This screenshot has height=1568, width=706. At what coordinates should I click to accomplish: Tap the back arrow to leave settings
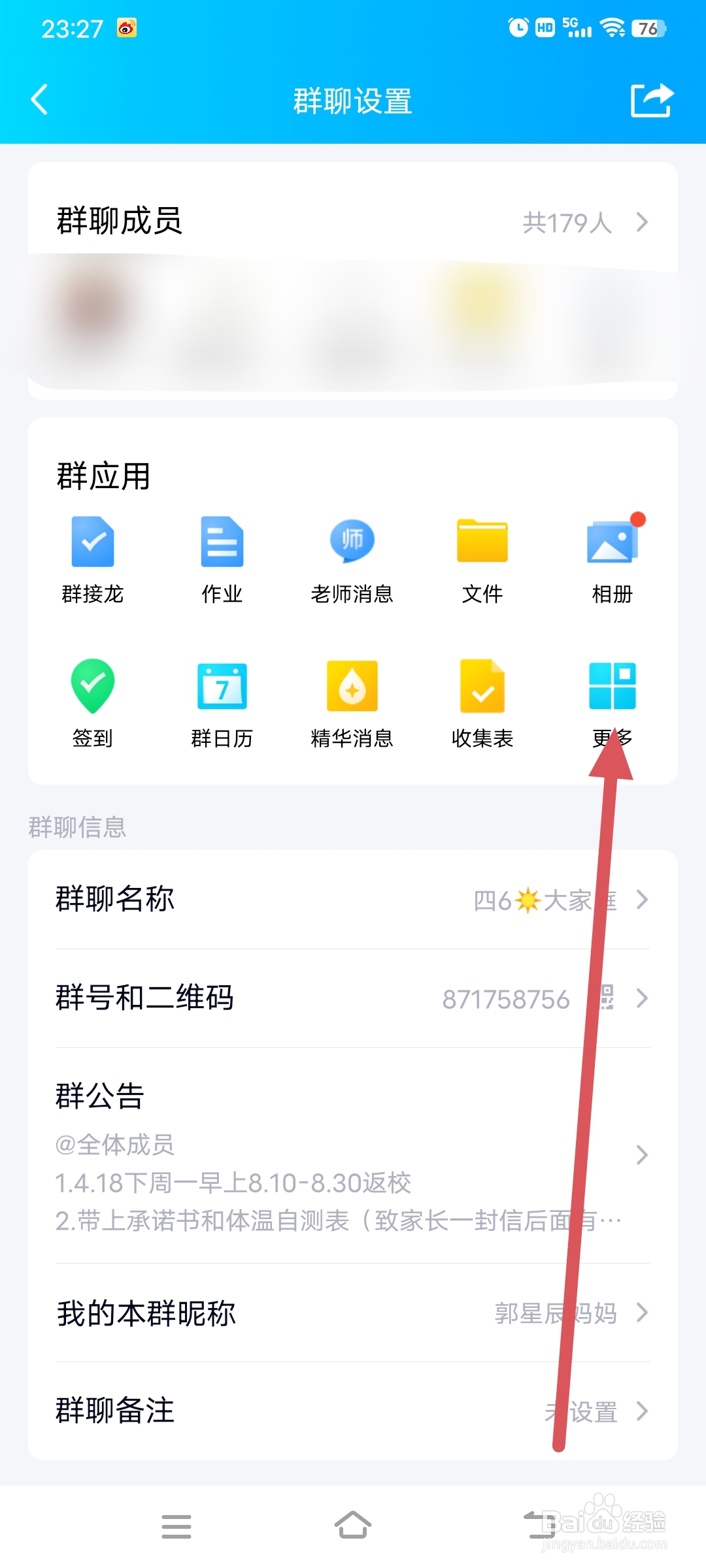point(39,100)
